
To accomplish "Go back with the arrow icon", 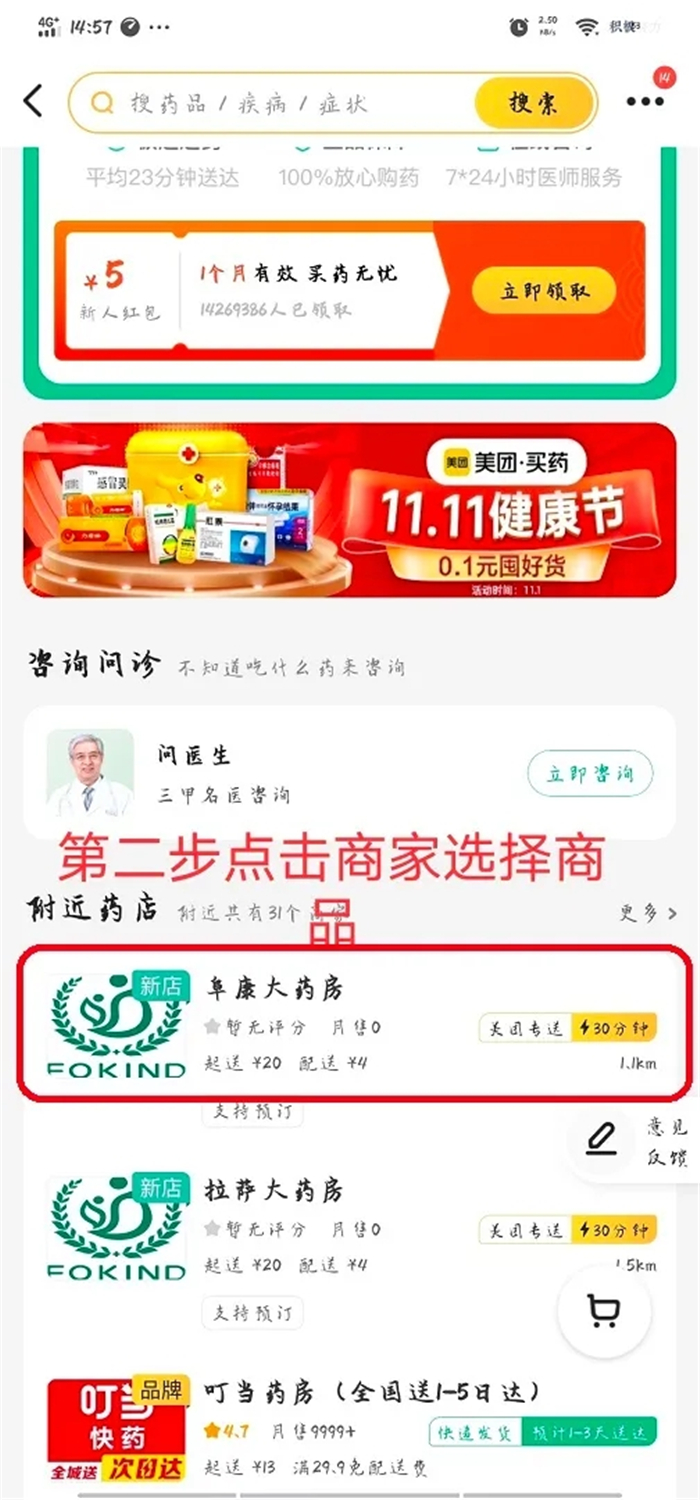I will click(34, 101).
